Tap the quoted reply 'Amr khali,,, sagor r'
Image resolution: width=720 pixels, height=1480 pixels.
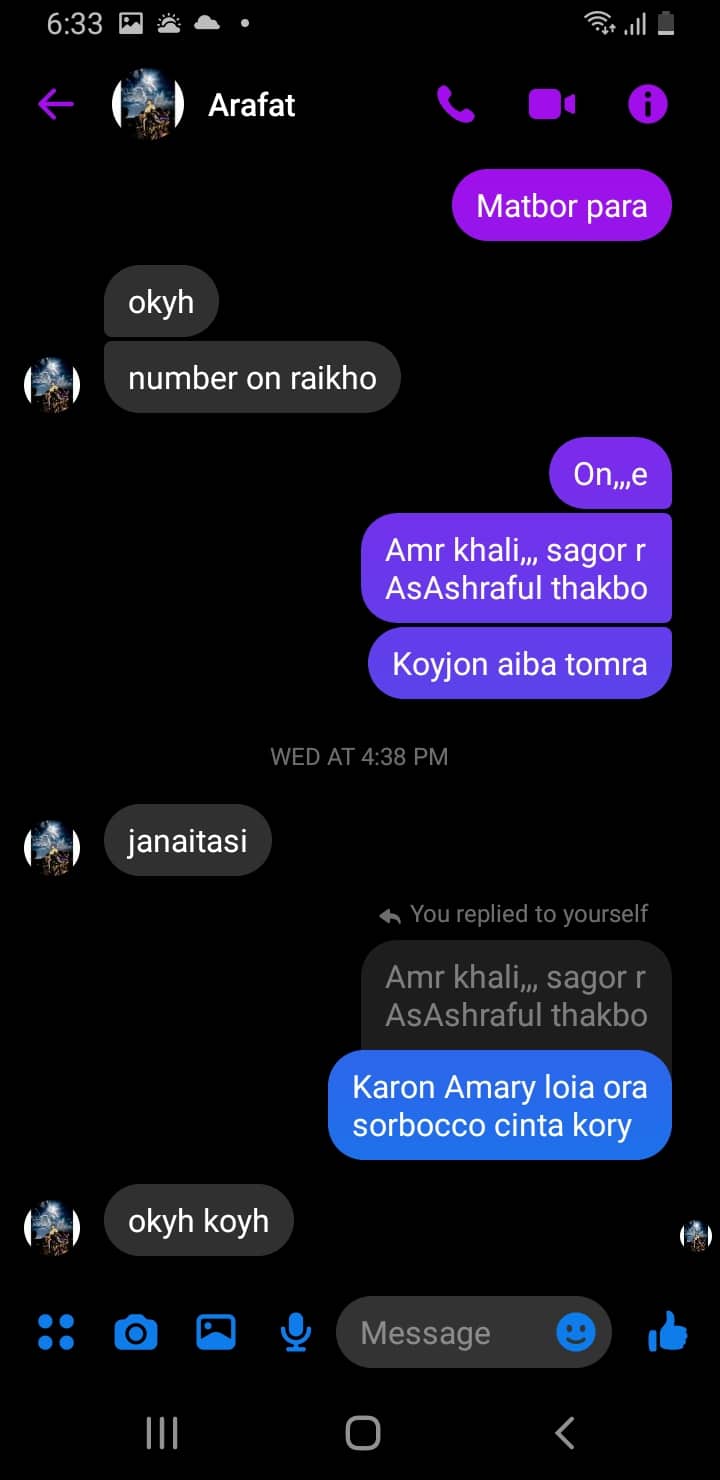517,996
